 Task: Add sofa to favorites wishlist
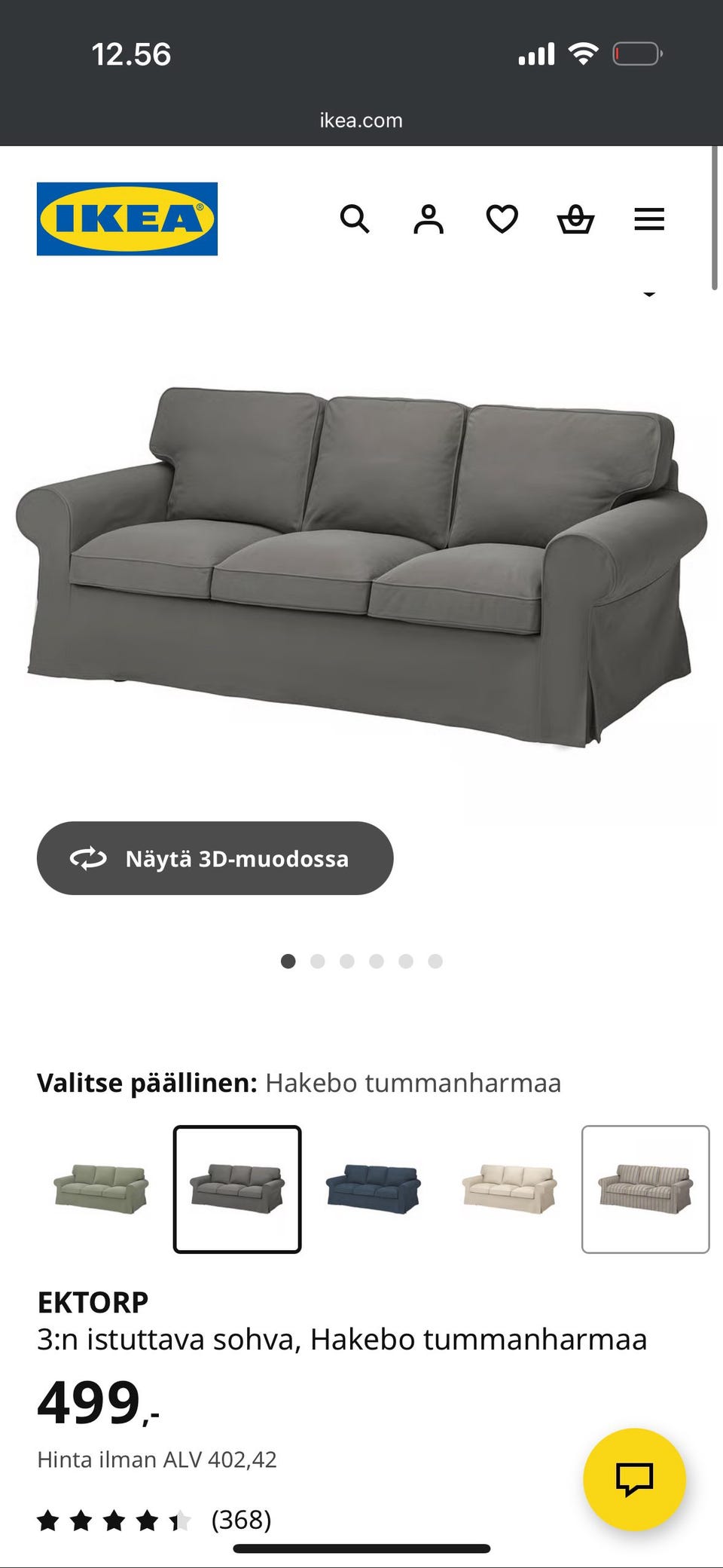pos(501,219)
